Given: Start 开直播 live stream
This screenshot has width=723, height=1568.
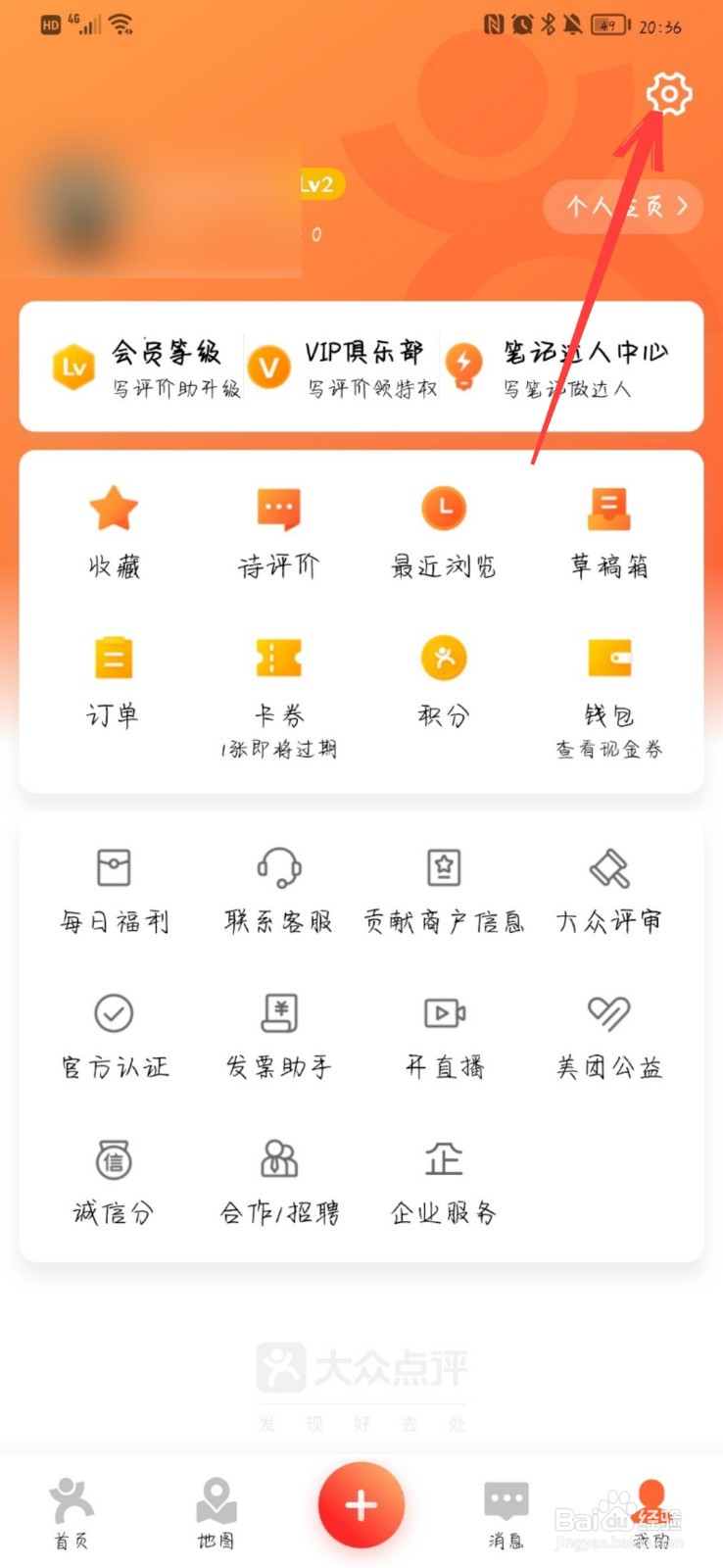Looking at the screenshot, I should pyautogui.click(x=444, y=1036).
